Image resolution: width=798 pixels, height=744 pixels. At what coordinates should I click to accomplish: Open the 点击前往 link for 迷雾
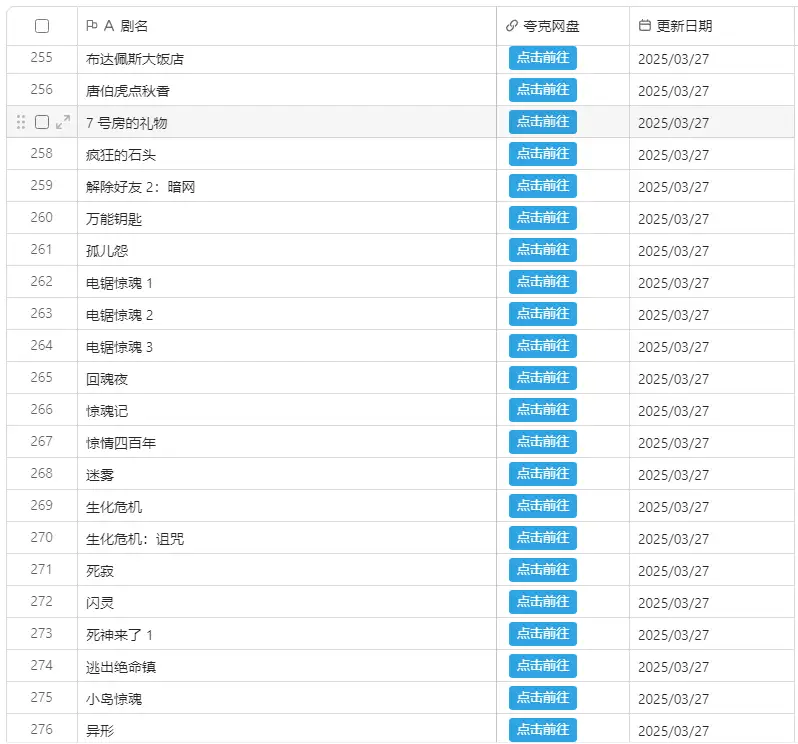pyautogui.click(x=543, y=474)
